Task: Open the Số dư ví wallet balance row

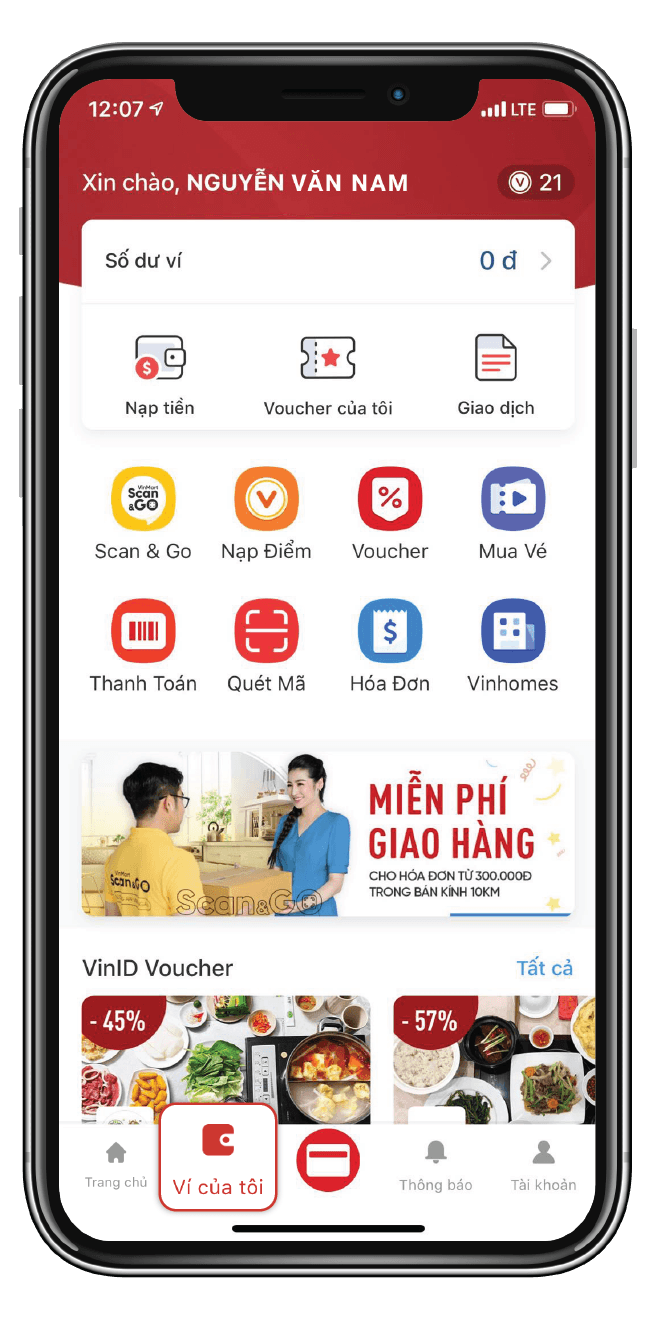Action: [327, 262]
